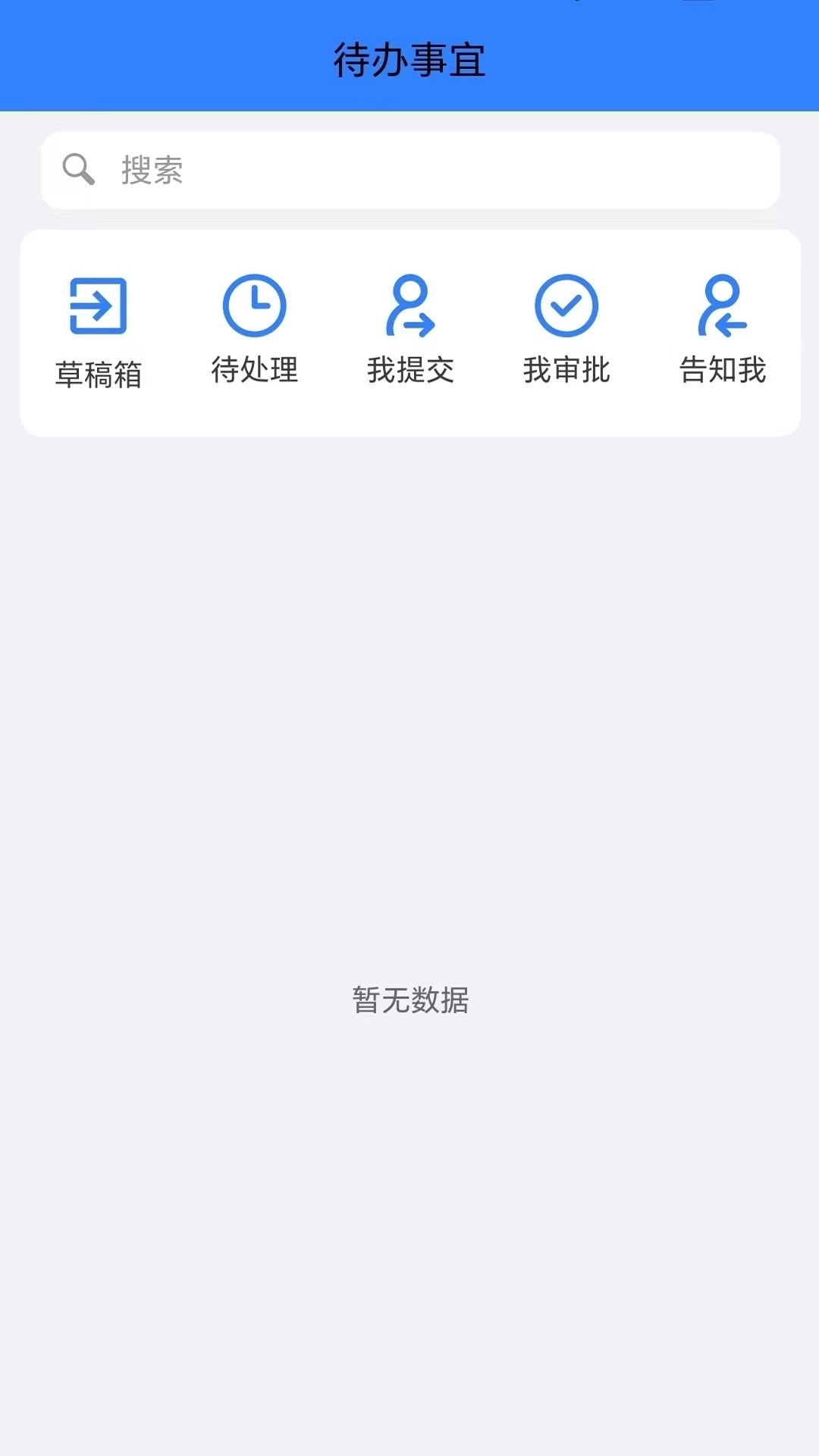Tap the person with arrow icon for 我提交

411,306
